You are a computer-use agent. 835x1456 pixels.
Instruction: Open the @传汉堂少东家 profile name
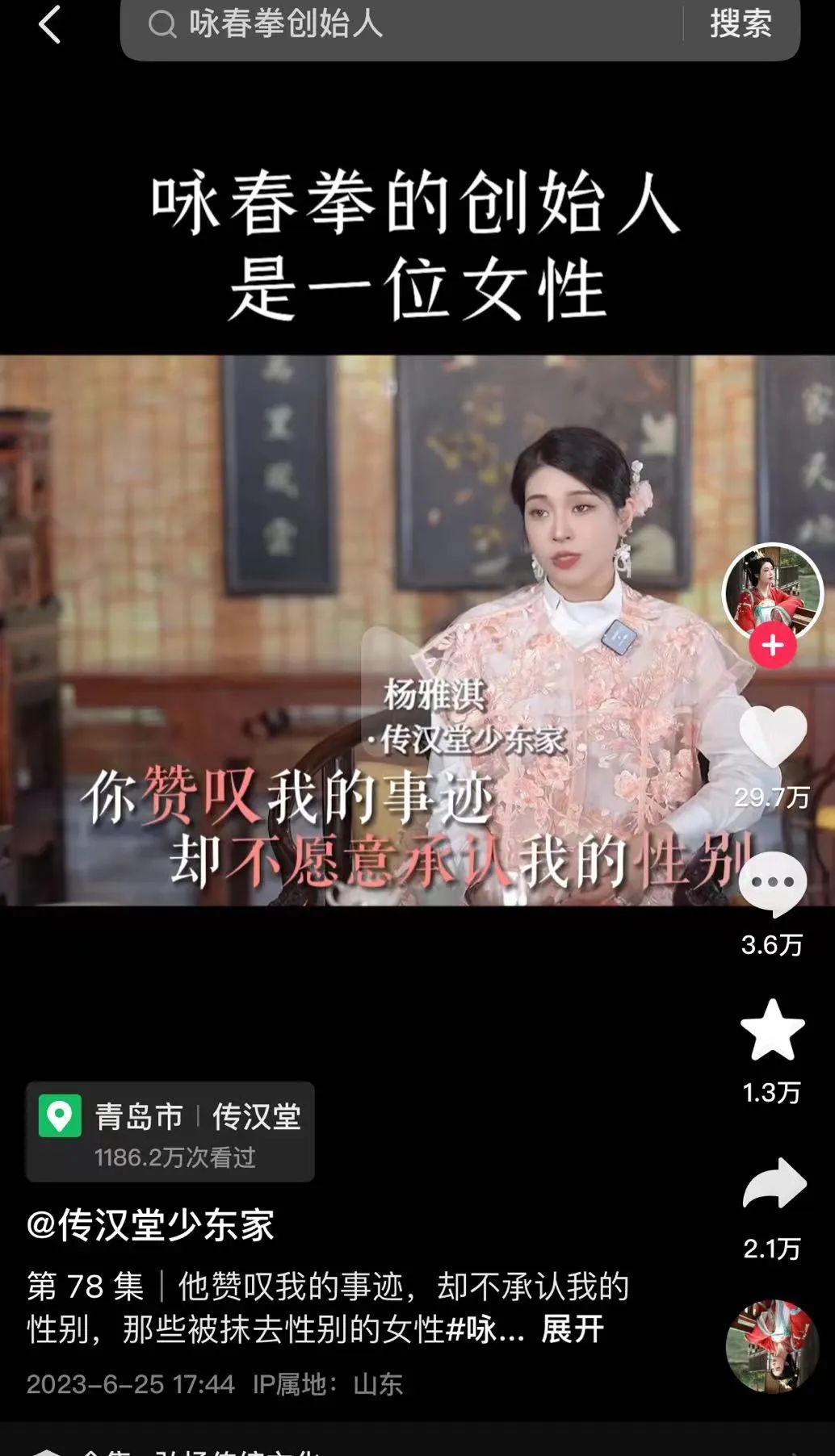click(x=150, y=1225)
